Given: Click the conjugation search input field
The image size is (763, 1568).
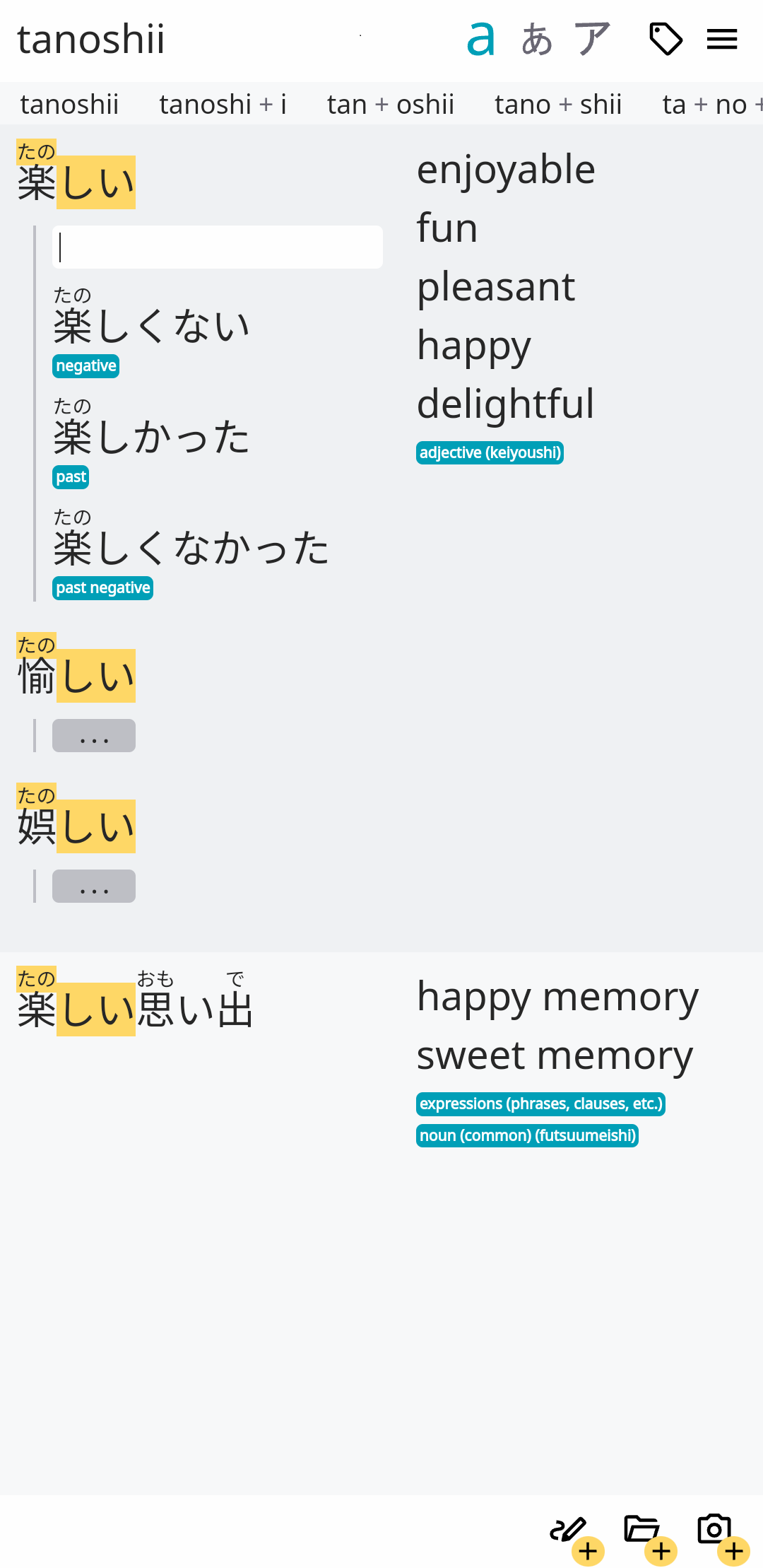Looking at the screenshot, I should [x=216, y=247].
